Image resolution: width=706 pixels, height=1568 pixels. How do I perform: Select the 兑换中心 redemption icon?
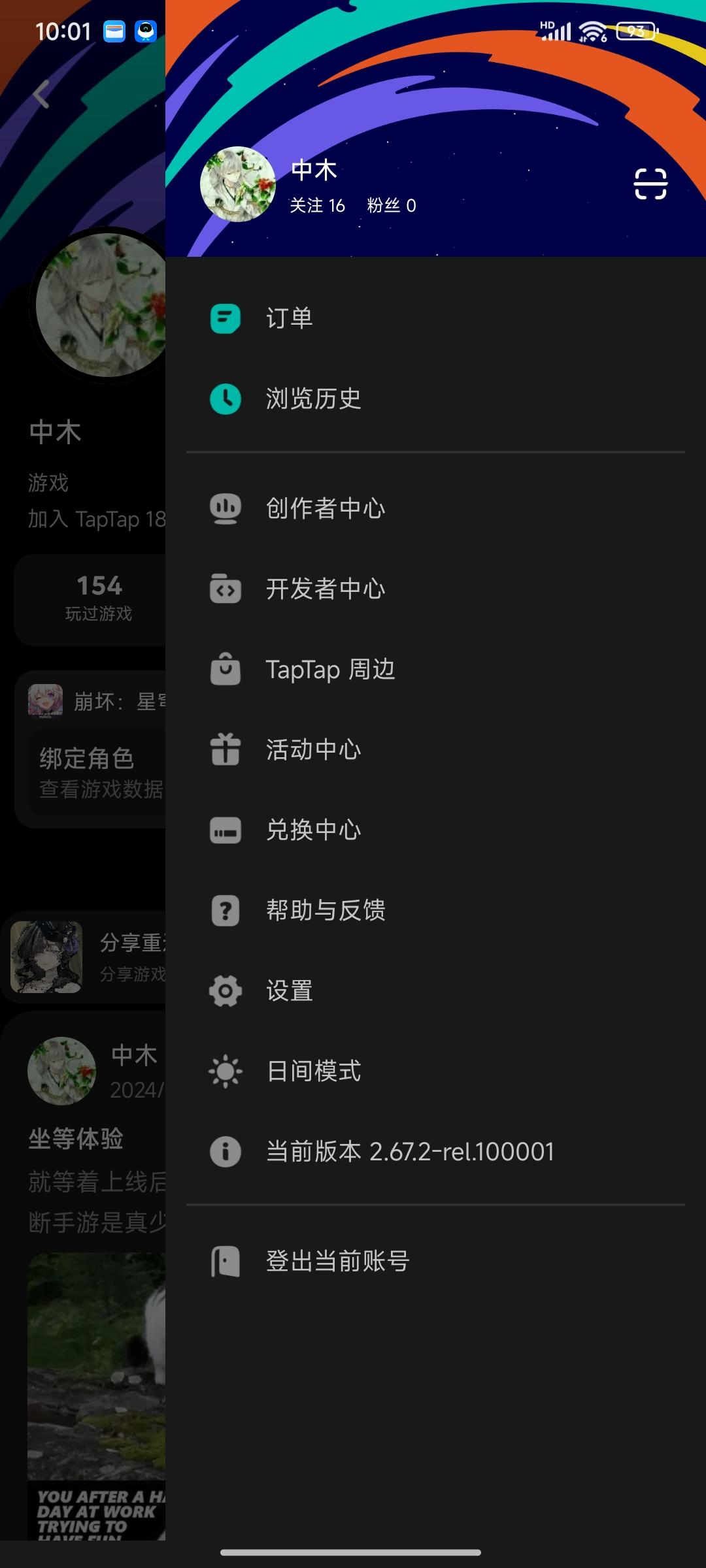click(225, 830)
